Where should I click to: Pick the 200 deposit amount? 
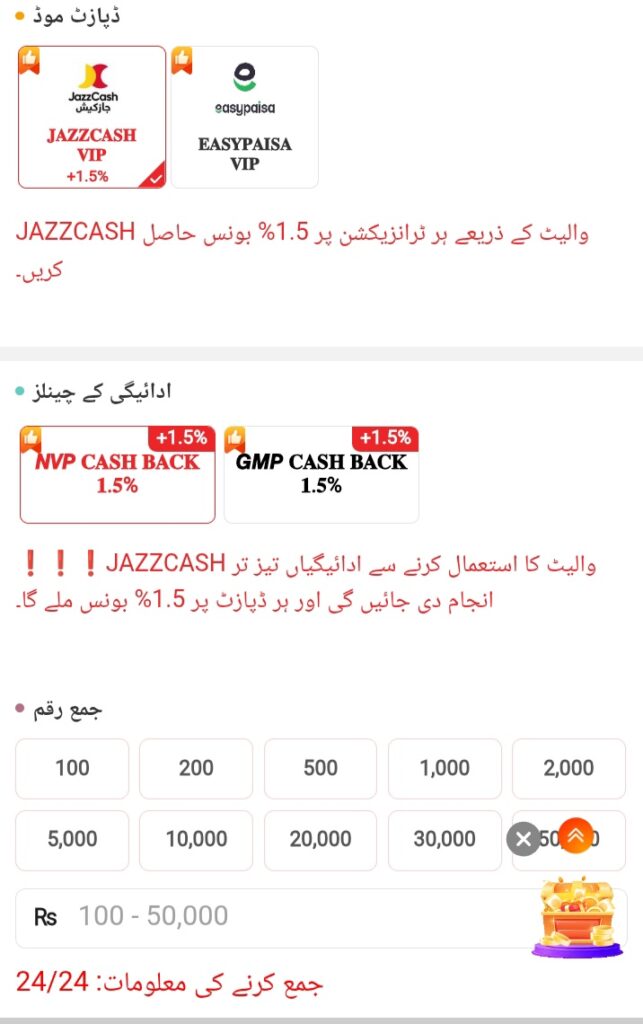196,768
